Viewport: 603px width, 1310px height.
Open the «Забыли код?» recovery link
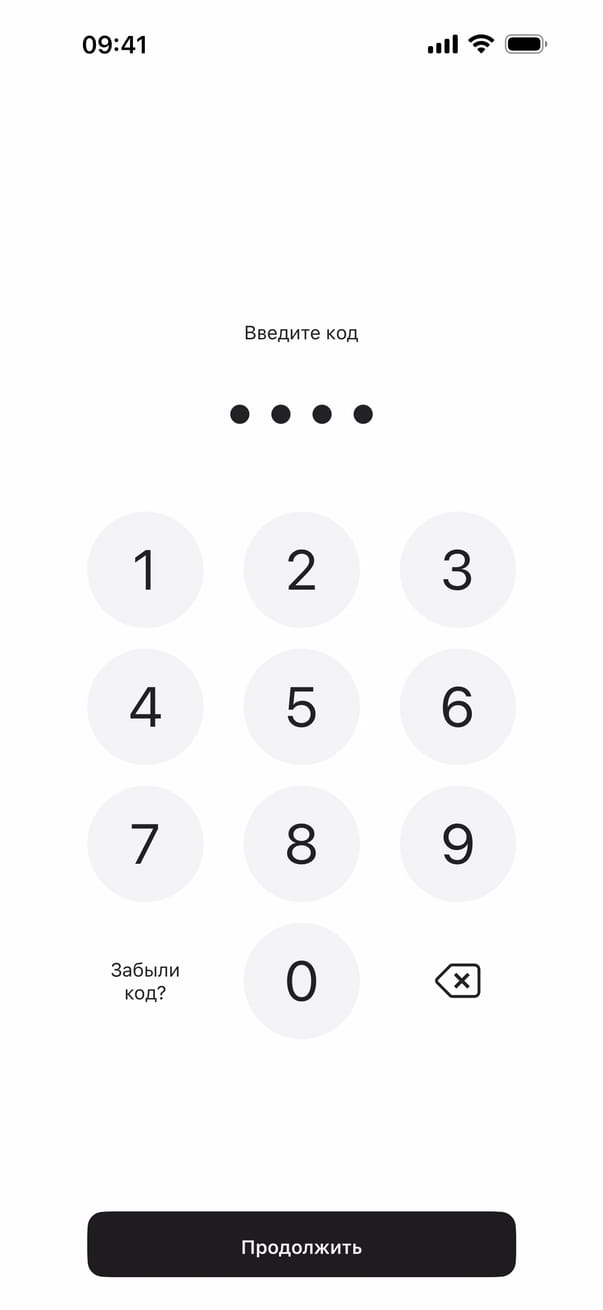[x=145, y=981]
